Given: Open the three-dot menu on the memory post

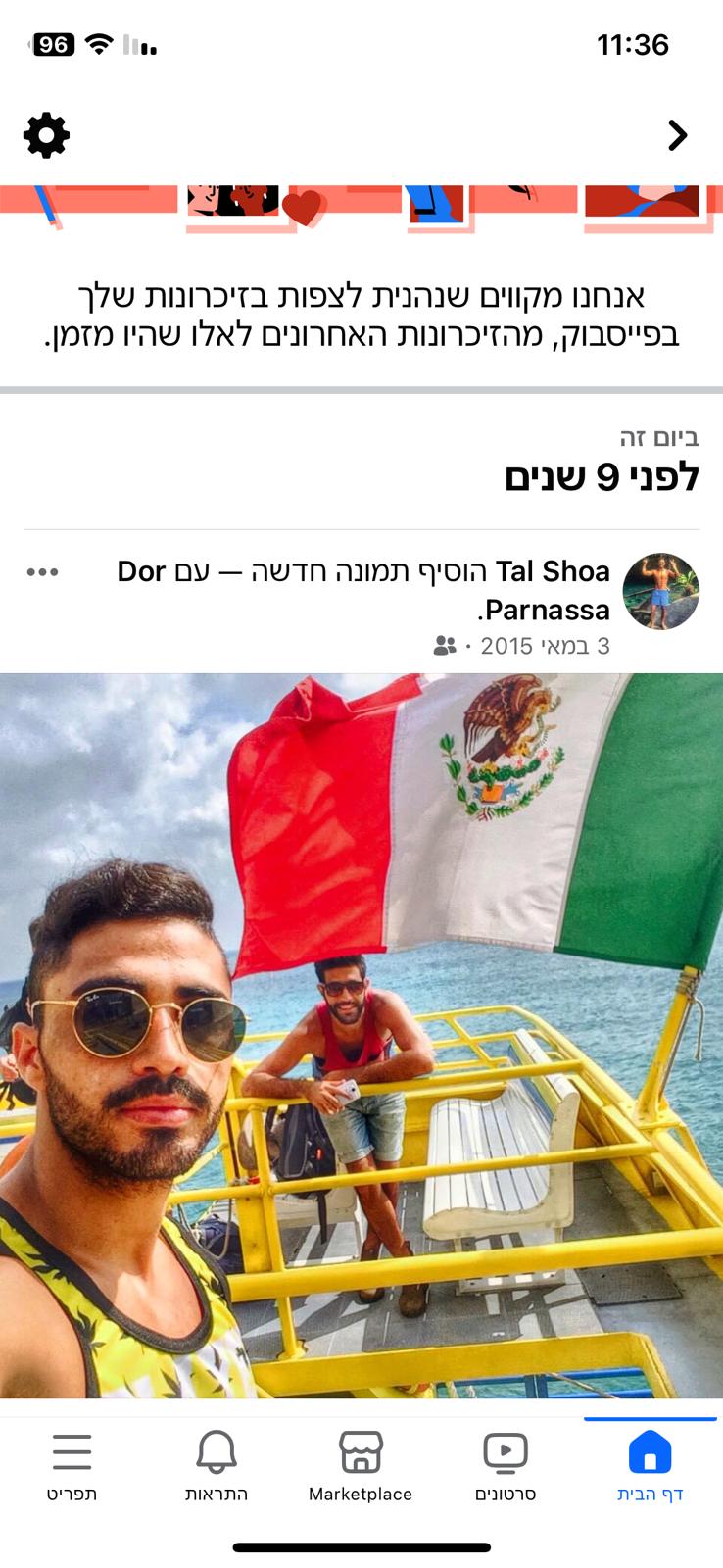Looking at the screenshot, I should point(43,572).
